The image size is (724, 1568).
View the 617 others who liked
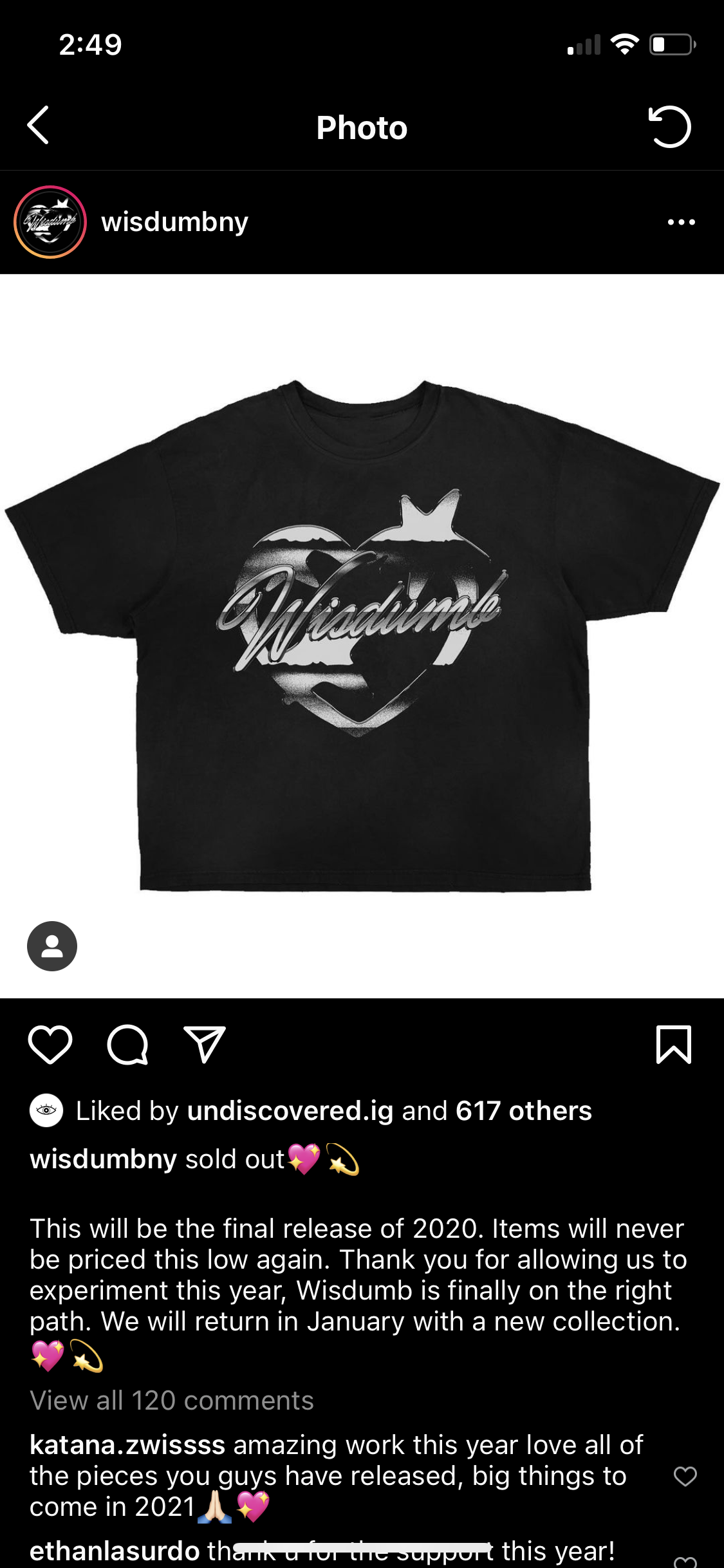523,1111
